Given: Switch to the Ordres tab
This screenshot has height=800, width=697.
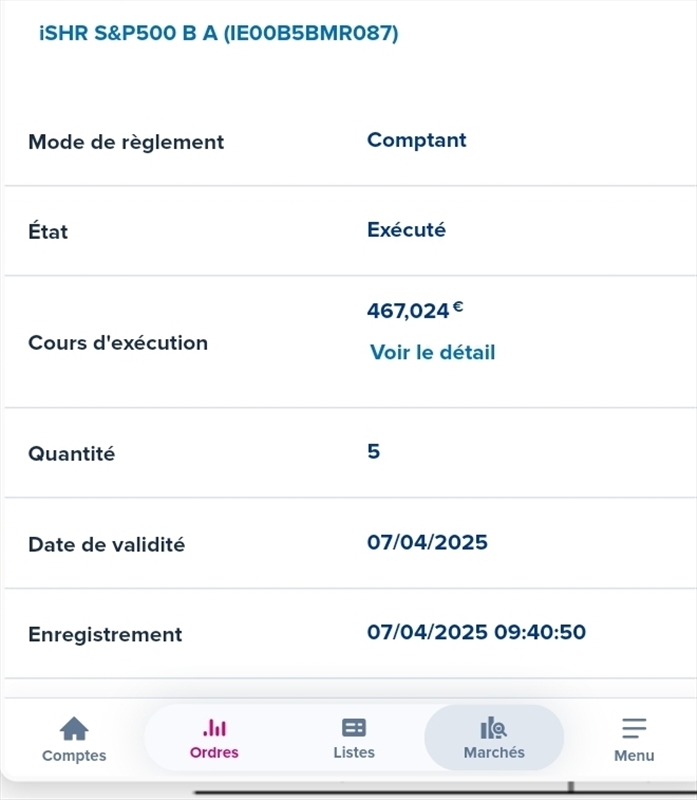Looking at the screenshot, I should coord(214,739).
